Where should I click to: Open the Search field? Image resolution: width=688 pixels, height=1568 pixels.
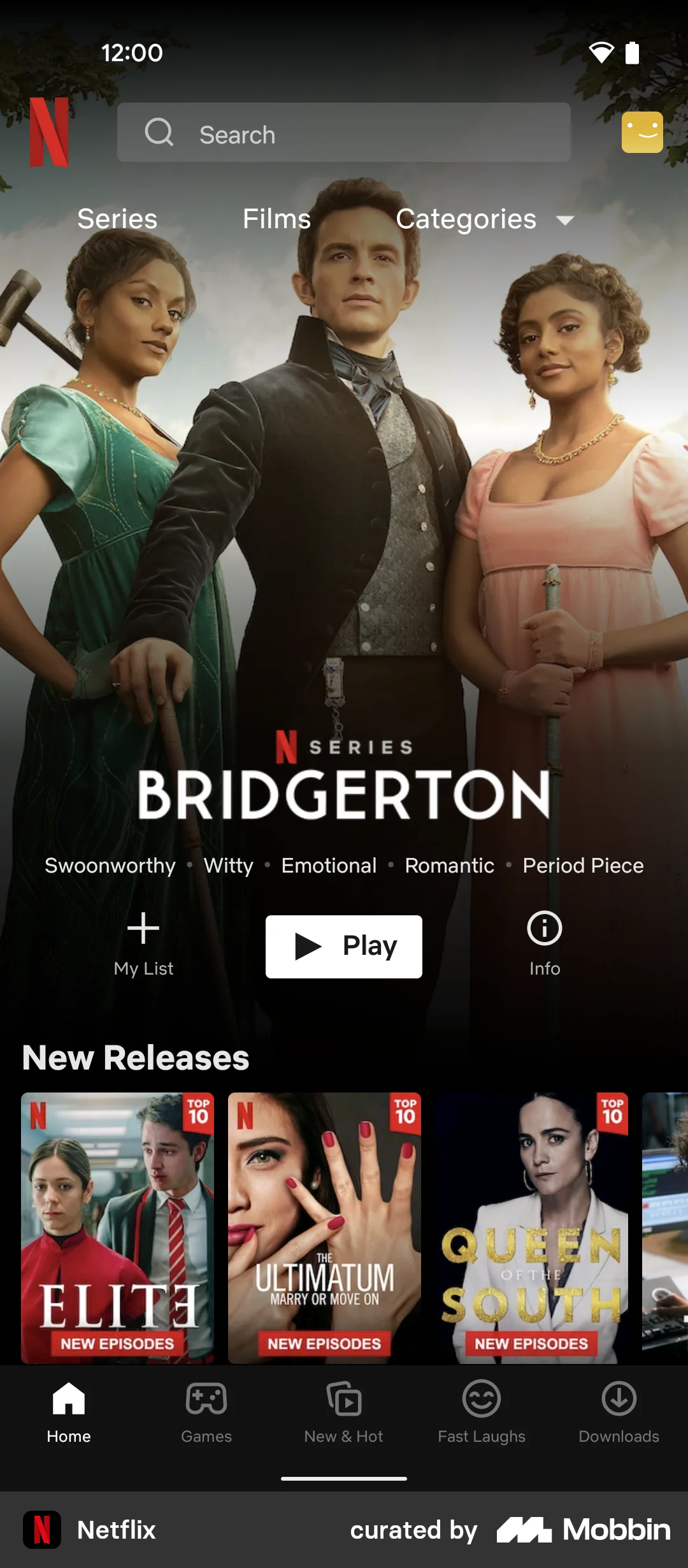coord(344,133)
